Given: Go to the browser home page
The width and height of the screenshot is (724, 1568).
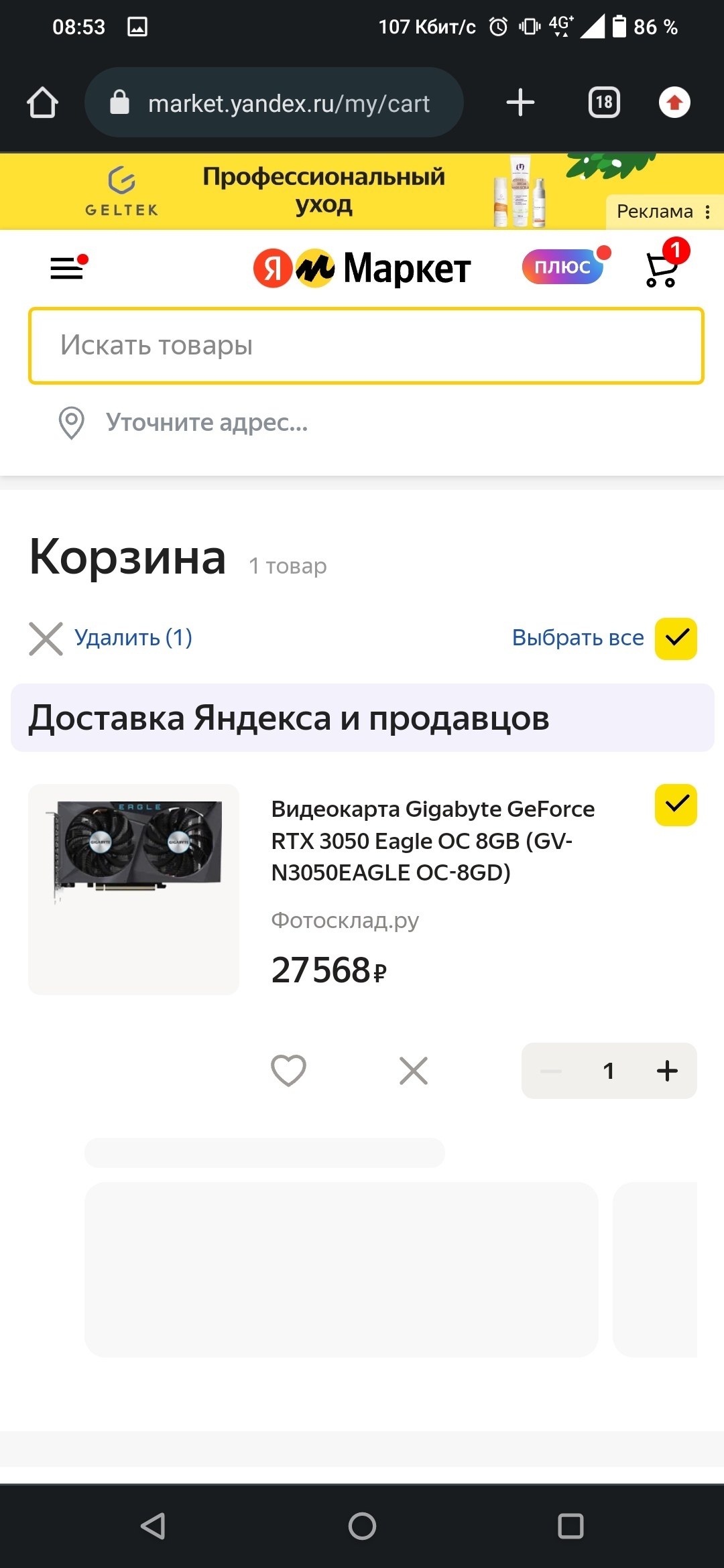Looking at the screenshot, I should point(42,103).
